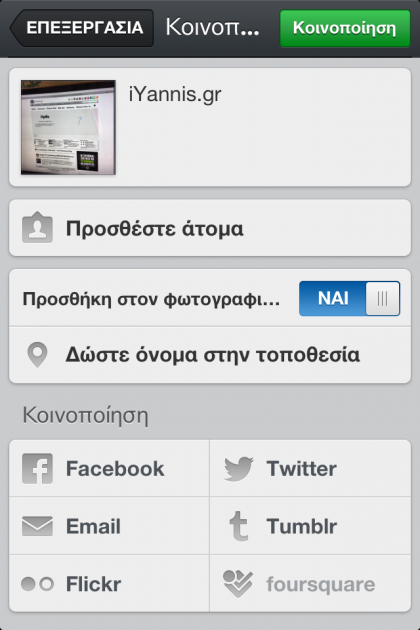Image resolution: width=420 pixels, height=630 pixels.
Task: Select Twitter for sharing
Action: 310,468
